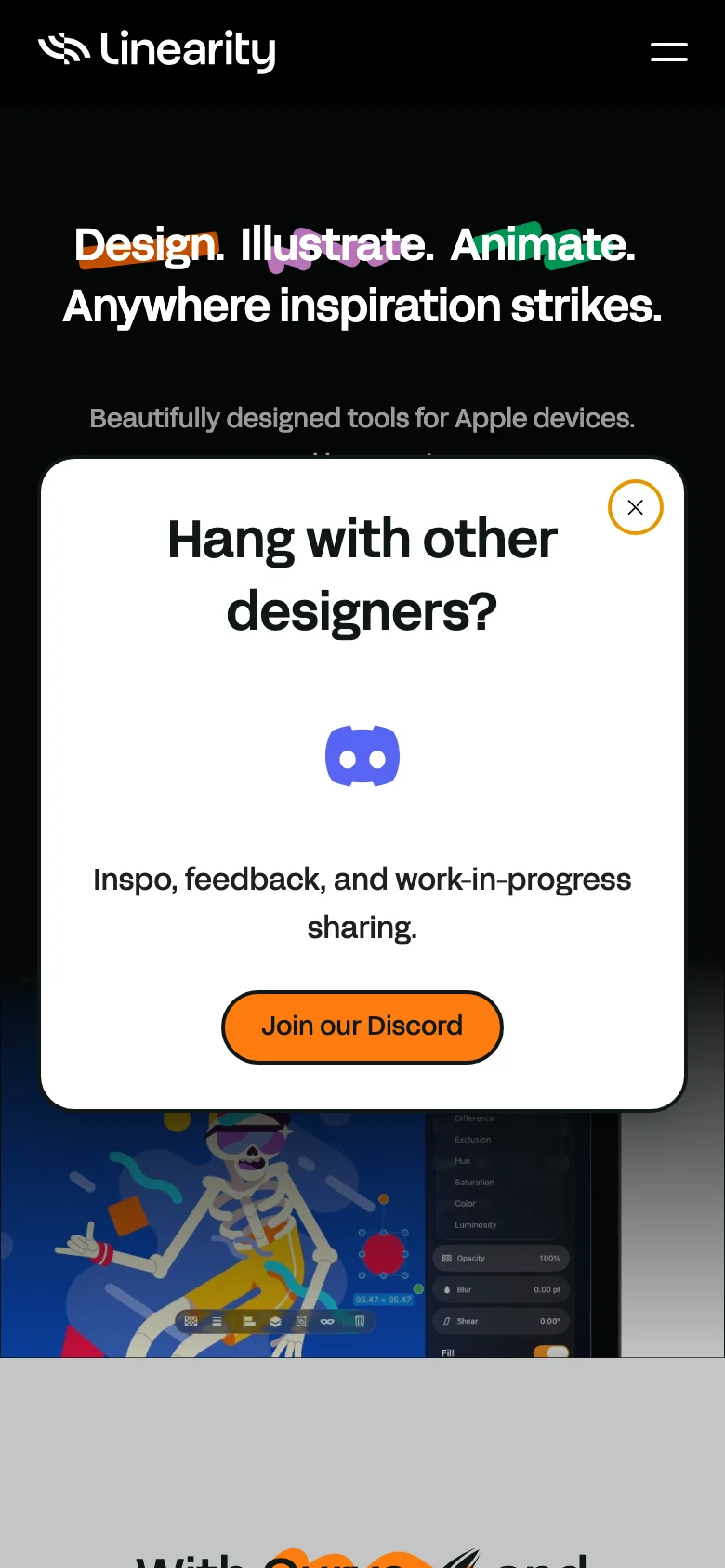Image resolution: width=725 pixels, height=1568 pixels.
Task: Click the layers stack icon in floating toolbar
Action: 274,1321
